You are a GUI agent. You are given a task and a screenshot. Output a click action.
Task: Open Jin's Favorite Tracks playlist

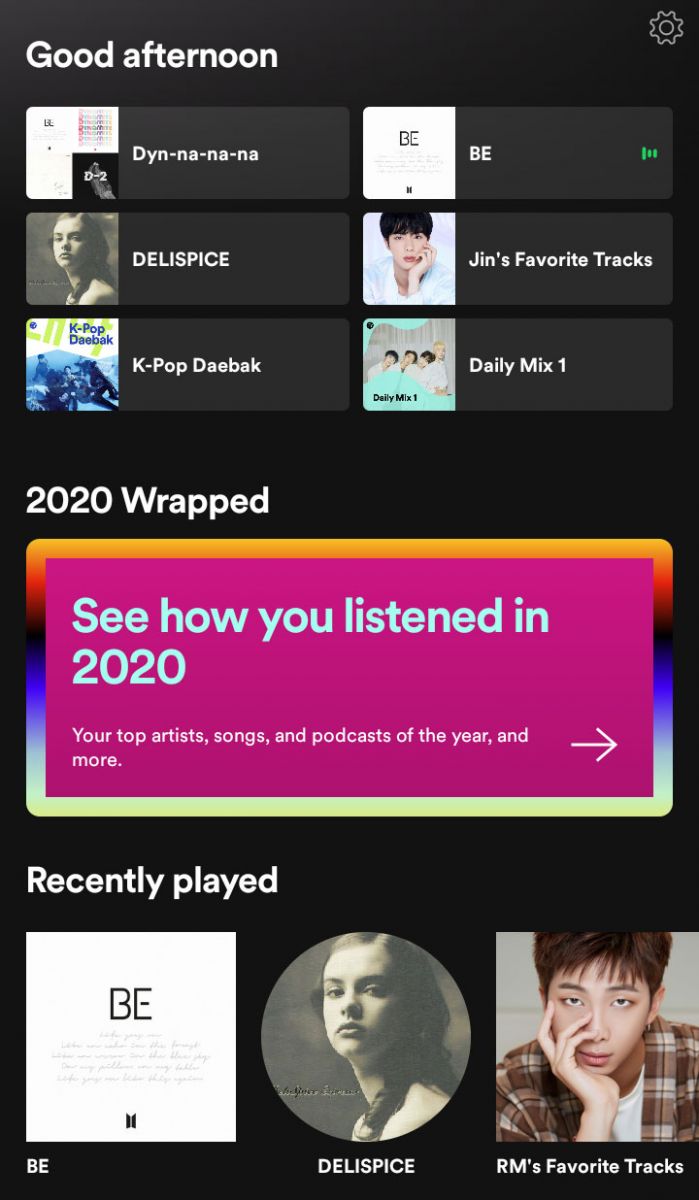517,259
